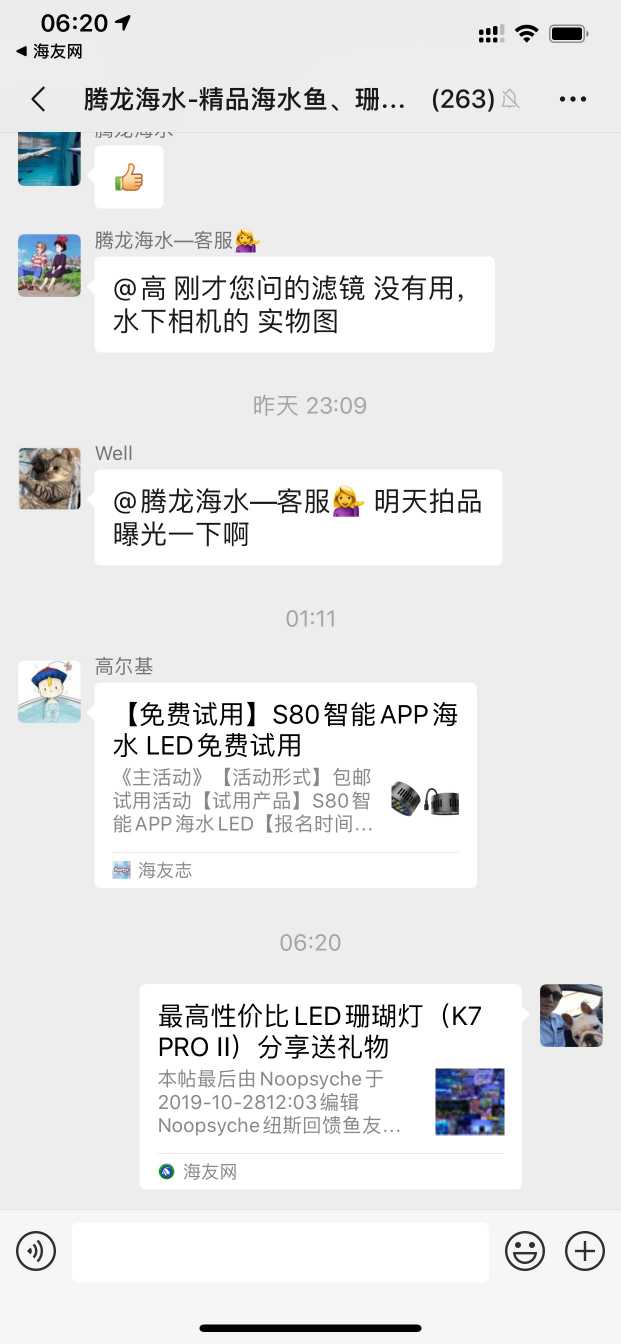Open the K7 PRO II 珊瑚灯 shared link
Viewport: 621px width, 1344px height.
coord(330,1086)
